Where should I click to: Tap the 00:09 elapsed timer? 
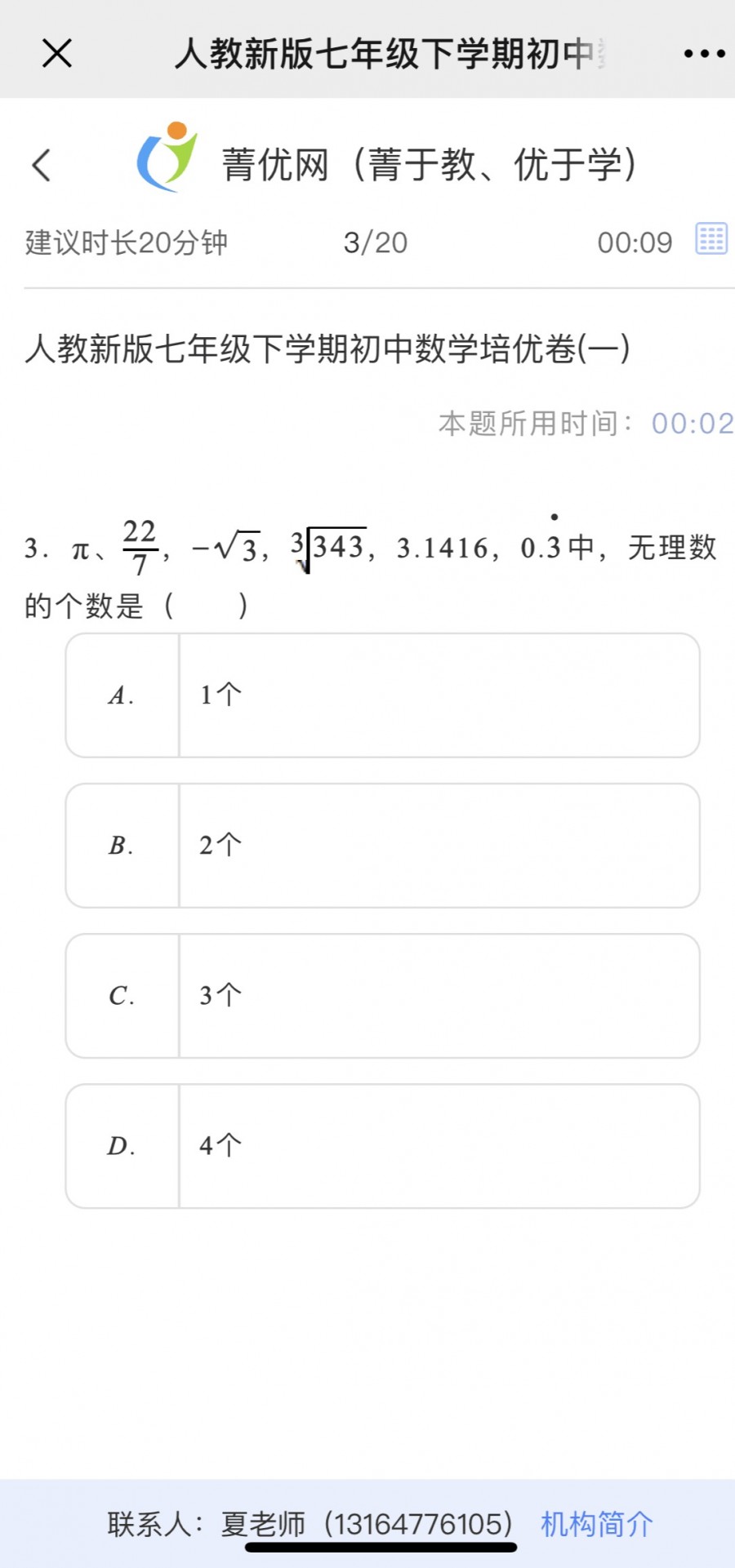(x=635, y=241)
